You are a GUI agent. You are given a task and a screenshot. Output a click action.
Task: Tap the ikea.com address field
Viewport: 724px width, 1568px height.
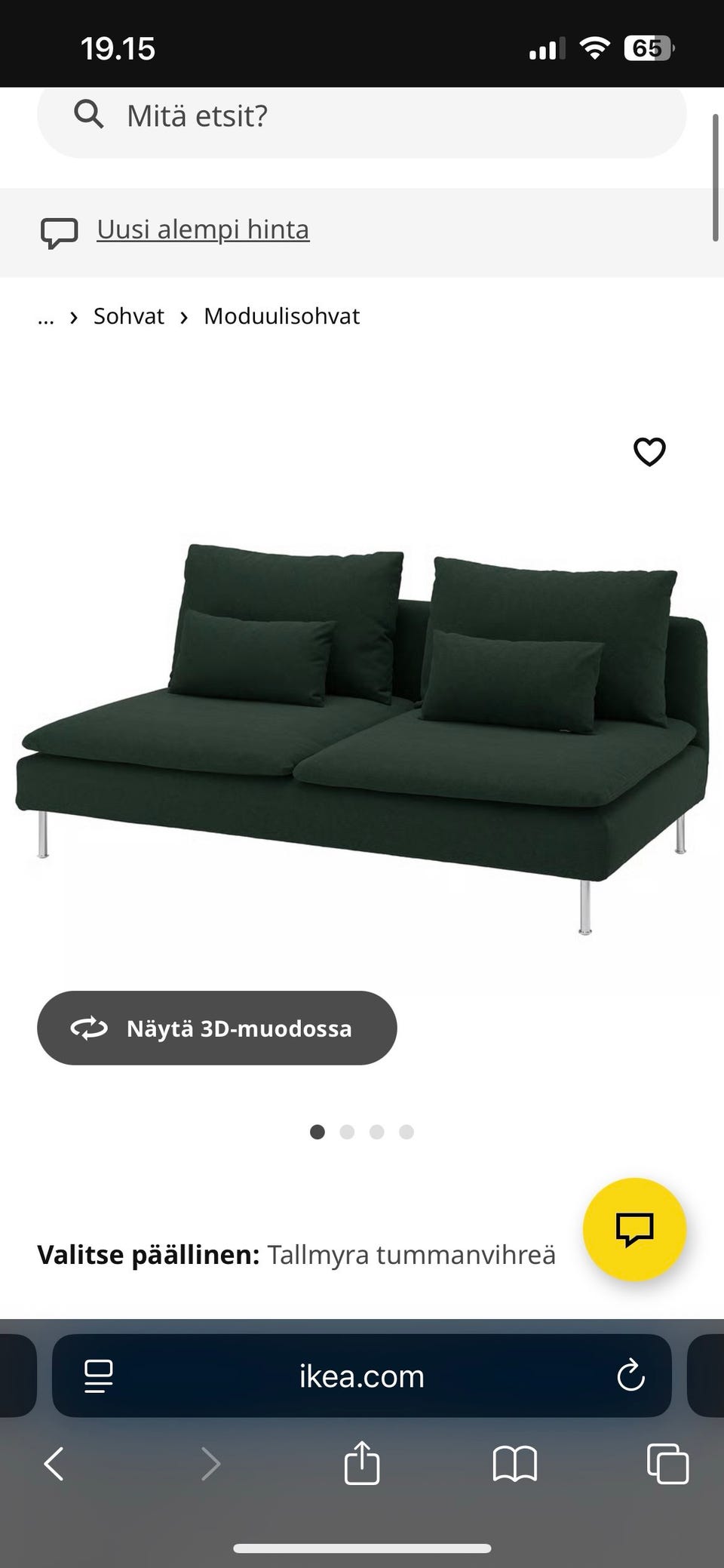pyautogui.click(x=362, y=1376)
